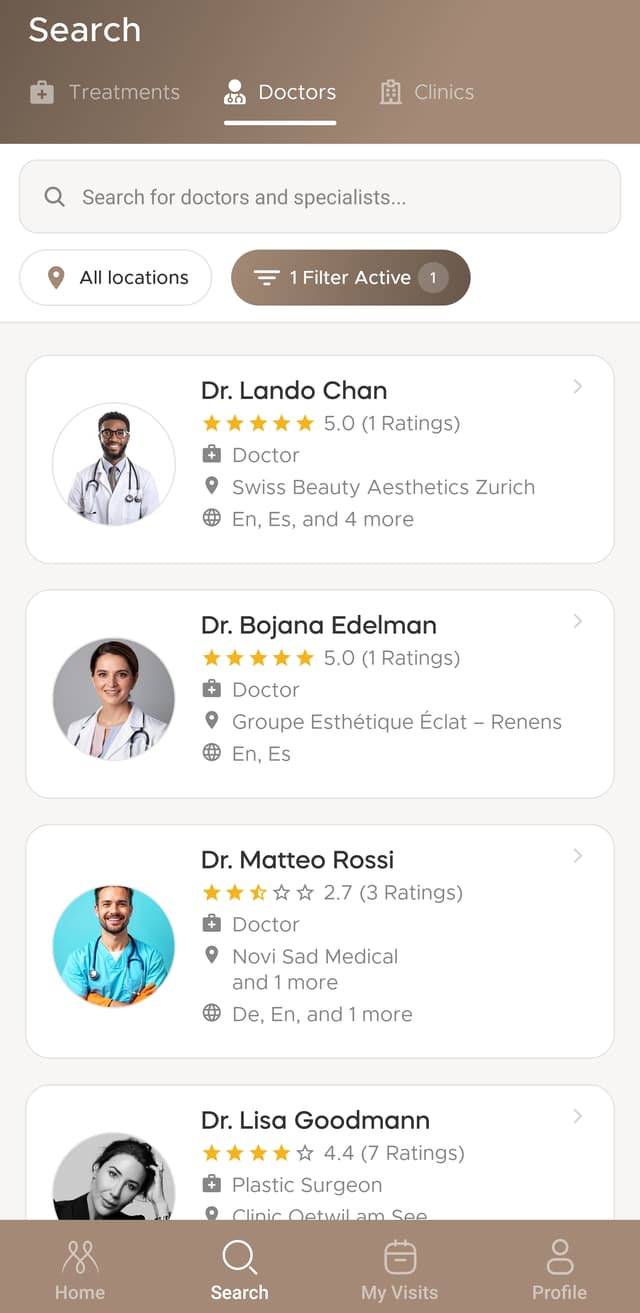This screenshot has width=640, height=1313.
Task: Go to the Home tab
Action: coord(80,1268)
